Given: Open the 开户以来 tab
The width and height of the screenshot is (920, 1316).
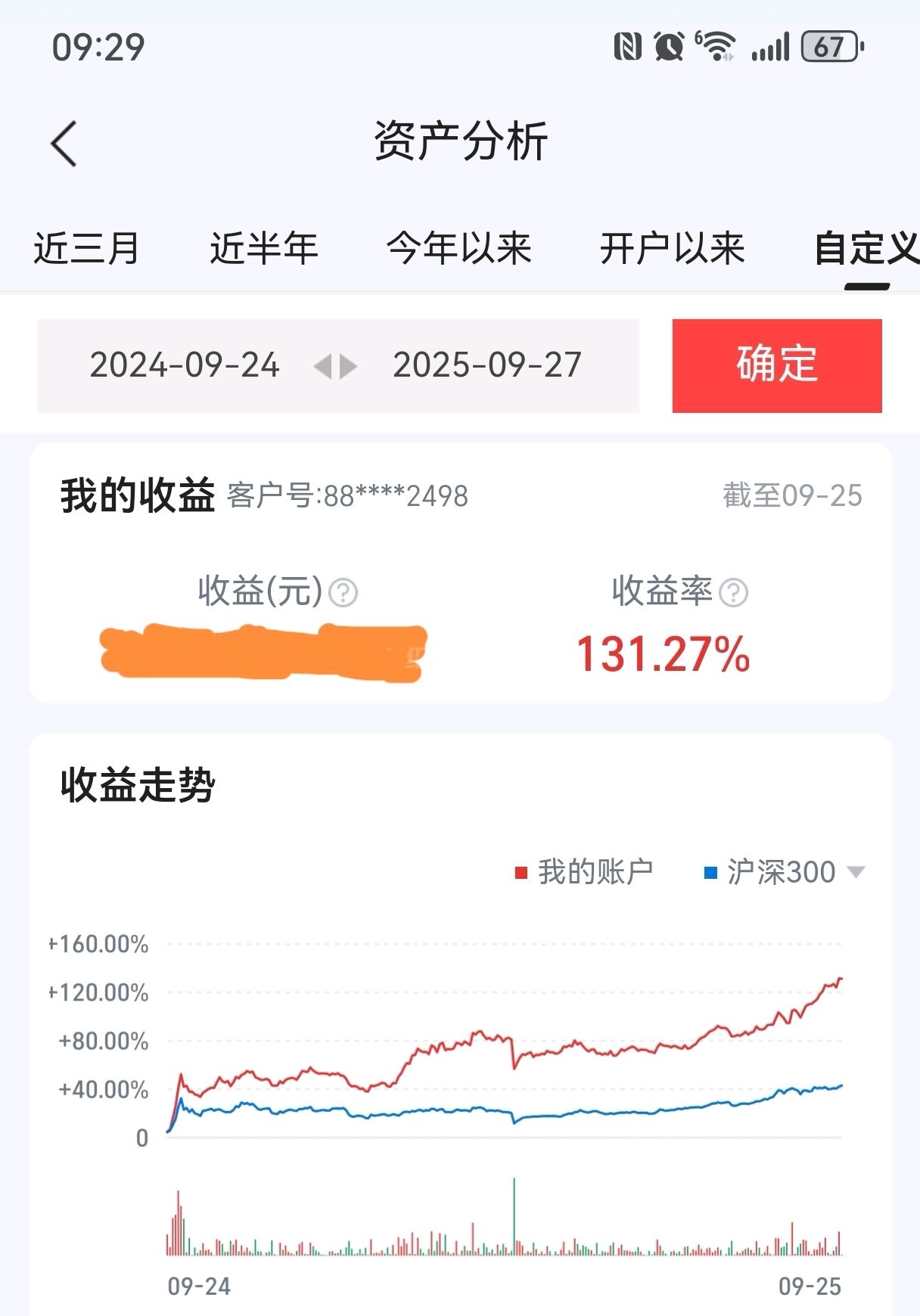Looking at the screenshot, I should (x=672, y=248).
